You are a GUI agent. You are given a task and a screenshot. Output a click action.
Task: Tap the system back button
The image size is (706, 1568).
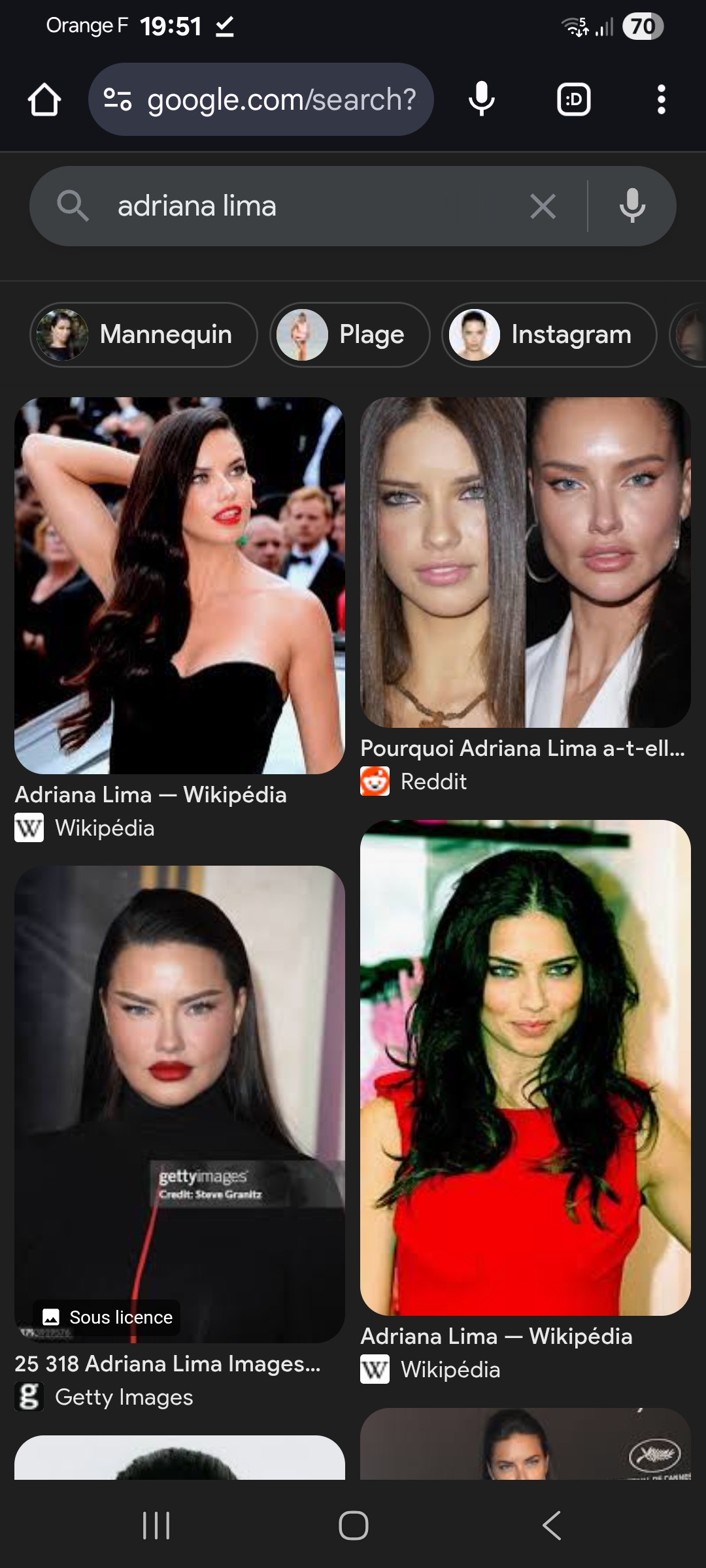(552, 1526)
